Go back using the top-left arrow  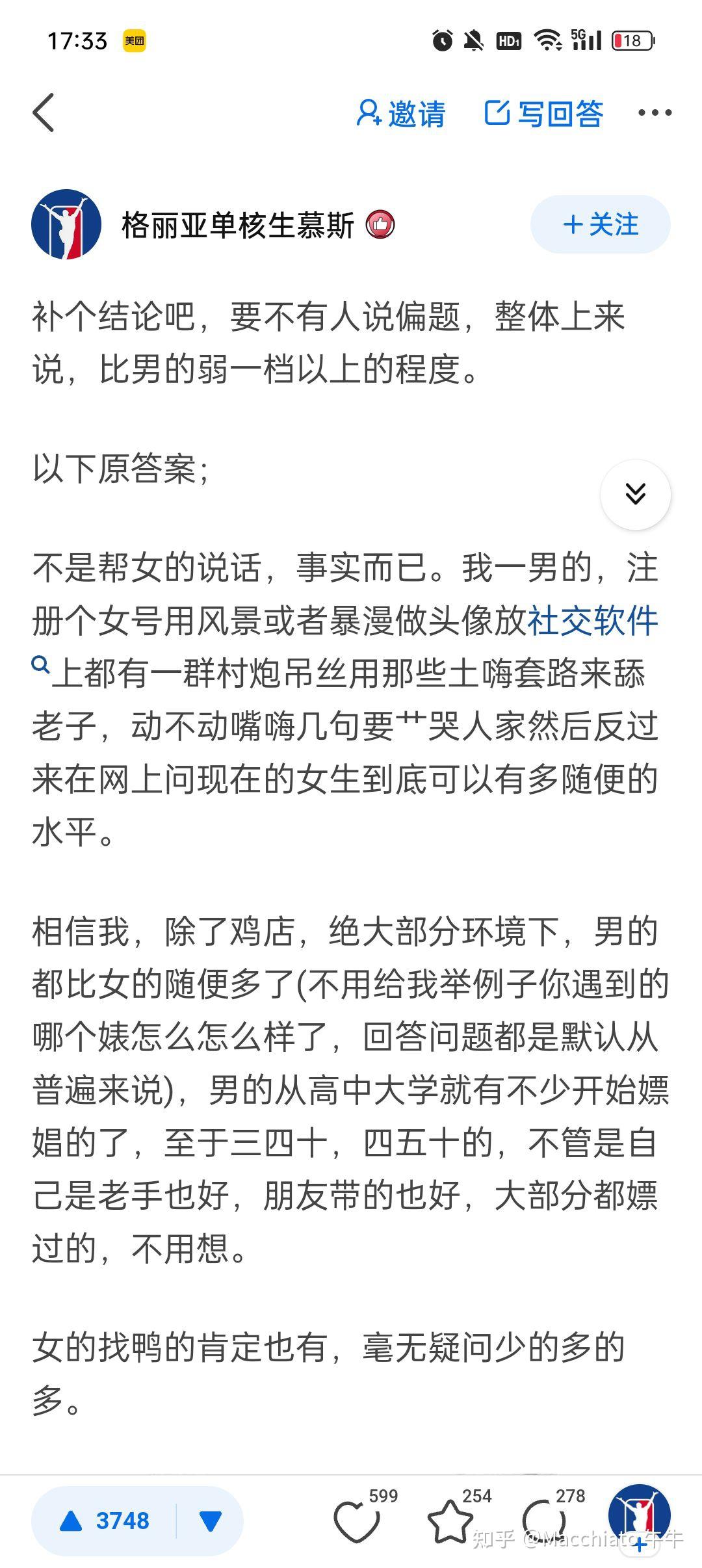click(44, 112)
